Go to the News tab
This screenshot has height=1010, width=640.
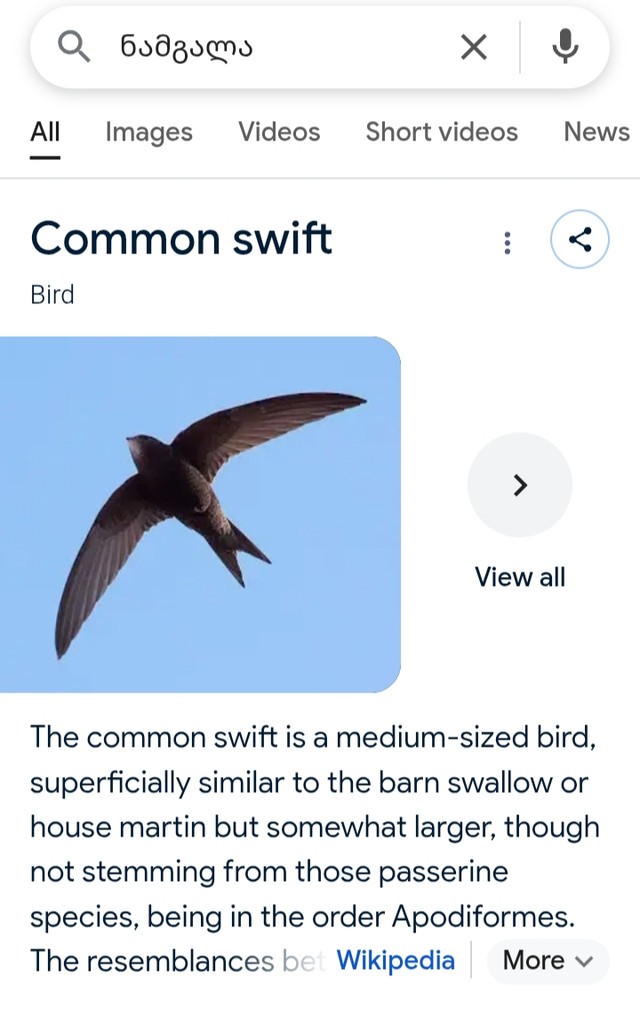click(x=596, y=132)
